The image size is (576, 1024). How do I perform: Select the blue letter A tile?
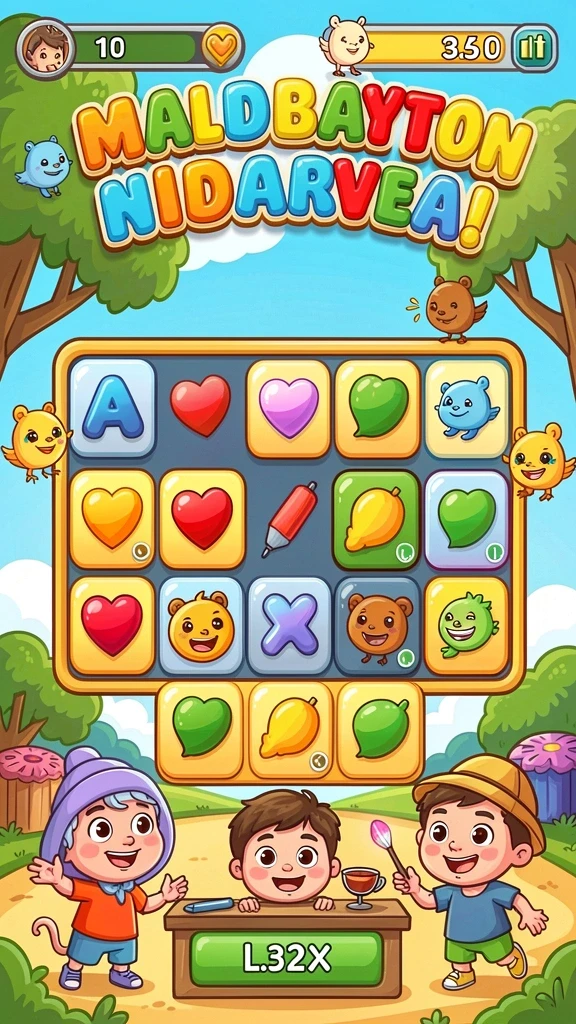coord(112,408)
